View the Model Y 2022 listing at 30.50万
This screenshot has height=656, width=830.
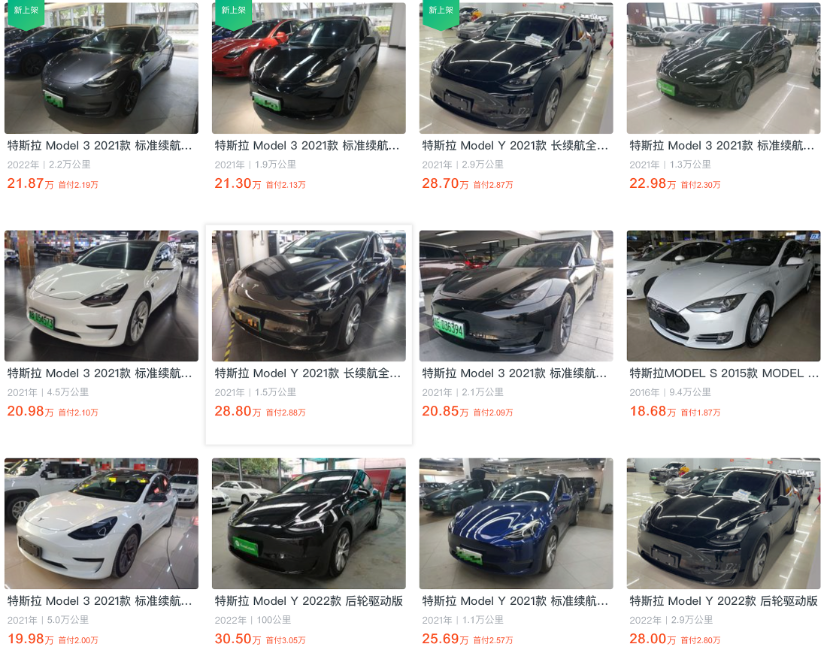(x=308, y=523)
